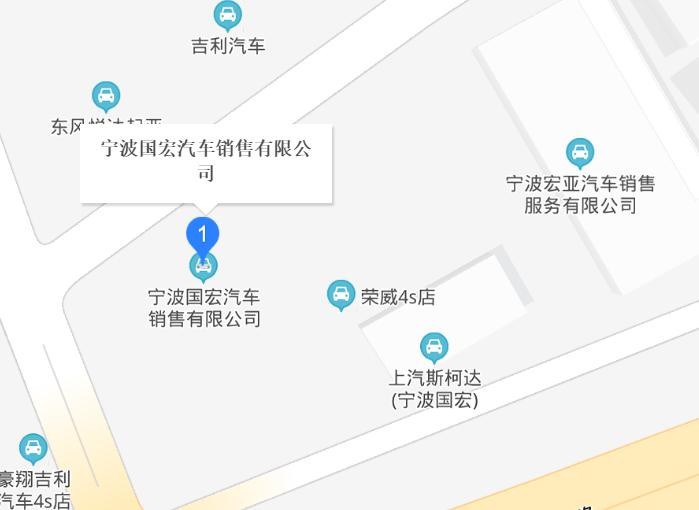Select the 豪翔吉利汽车4s店 marker
Screen dimensions: 699x510
(x=33, y=448)
